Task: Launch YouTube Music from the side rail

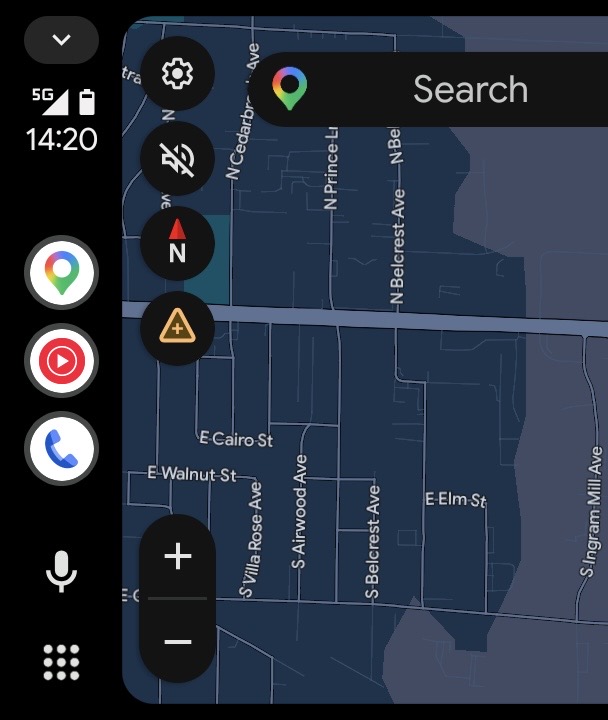Action: [x=62, y=361]
